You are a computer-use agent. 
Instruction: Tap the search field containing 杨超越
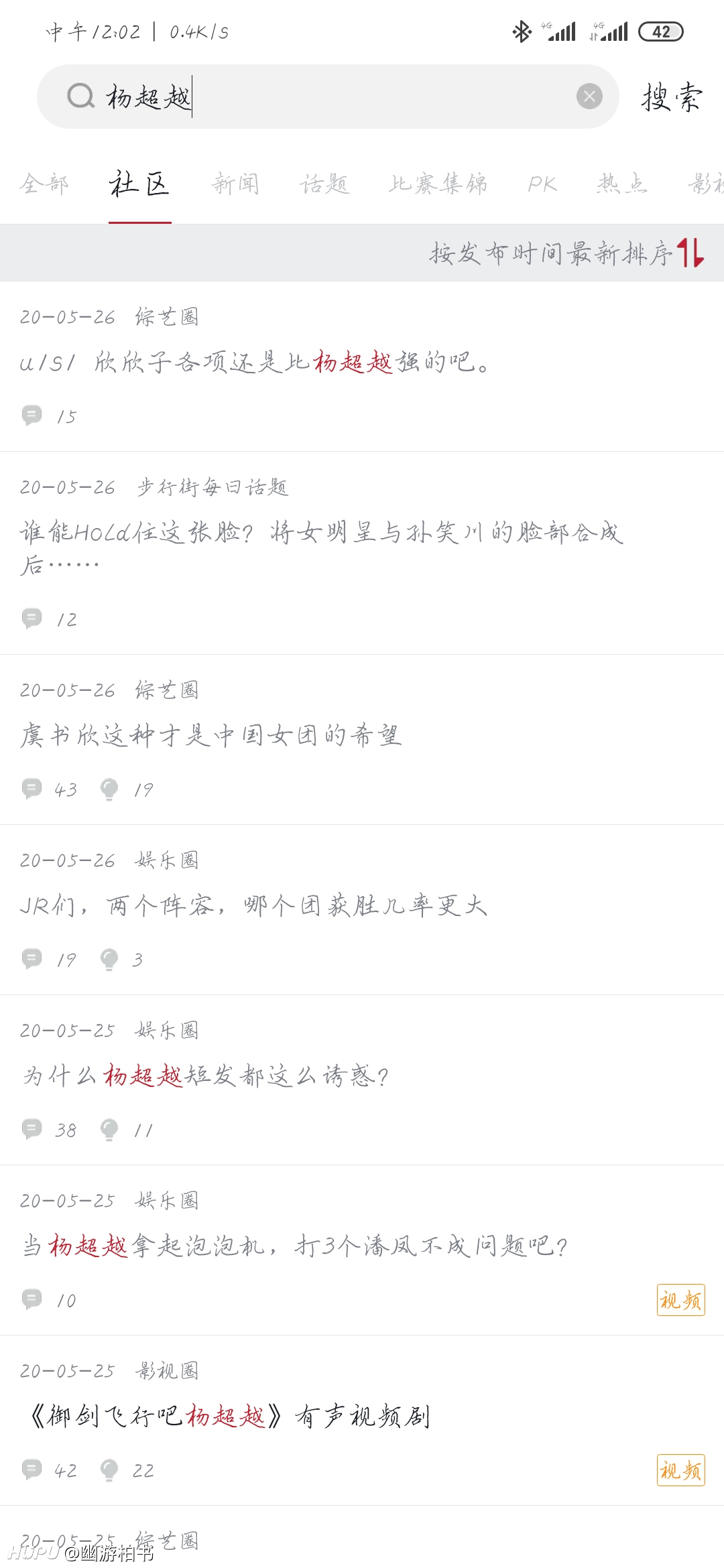[x=327, y=96]
